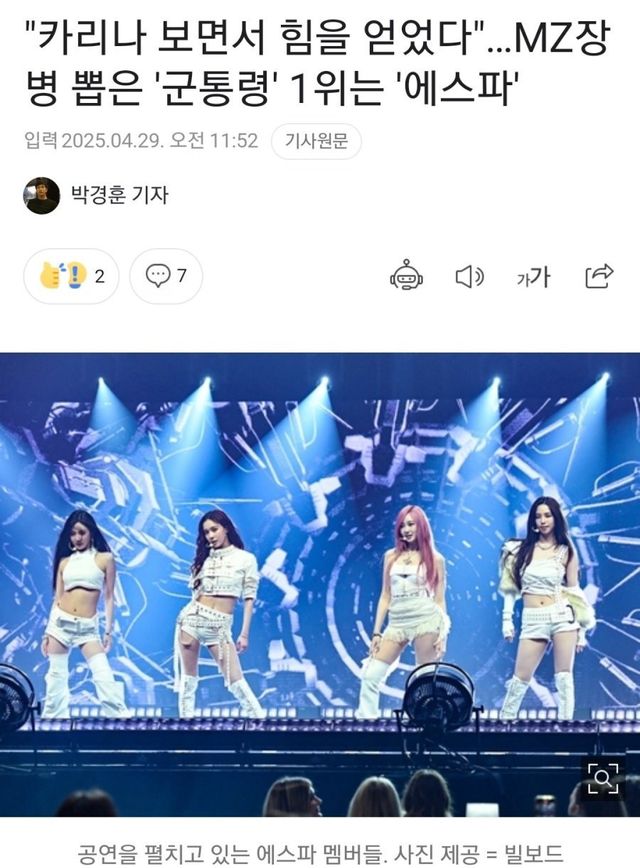The height and width of the screenshot is (868, 640).
Task: Open the AI summary robot icon
Action: point(406,276)
